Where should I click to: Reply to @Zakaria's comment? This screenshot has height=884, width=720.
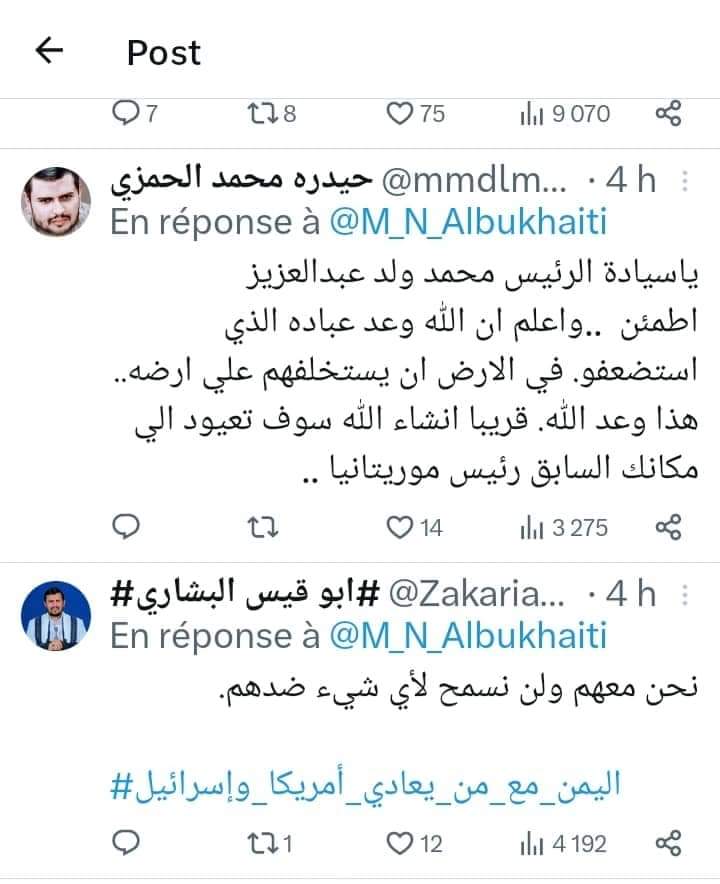124,844
